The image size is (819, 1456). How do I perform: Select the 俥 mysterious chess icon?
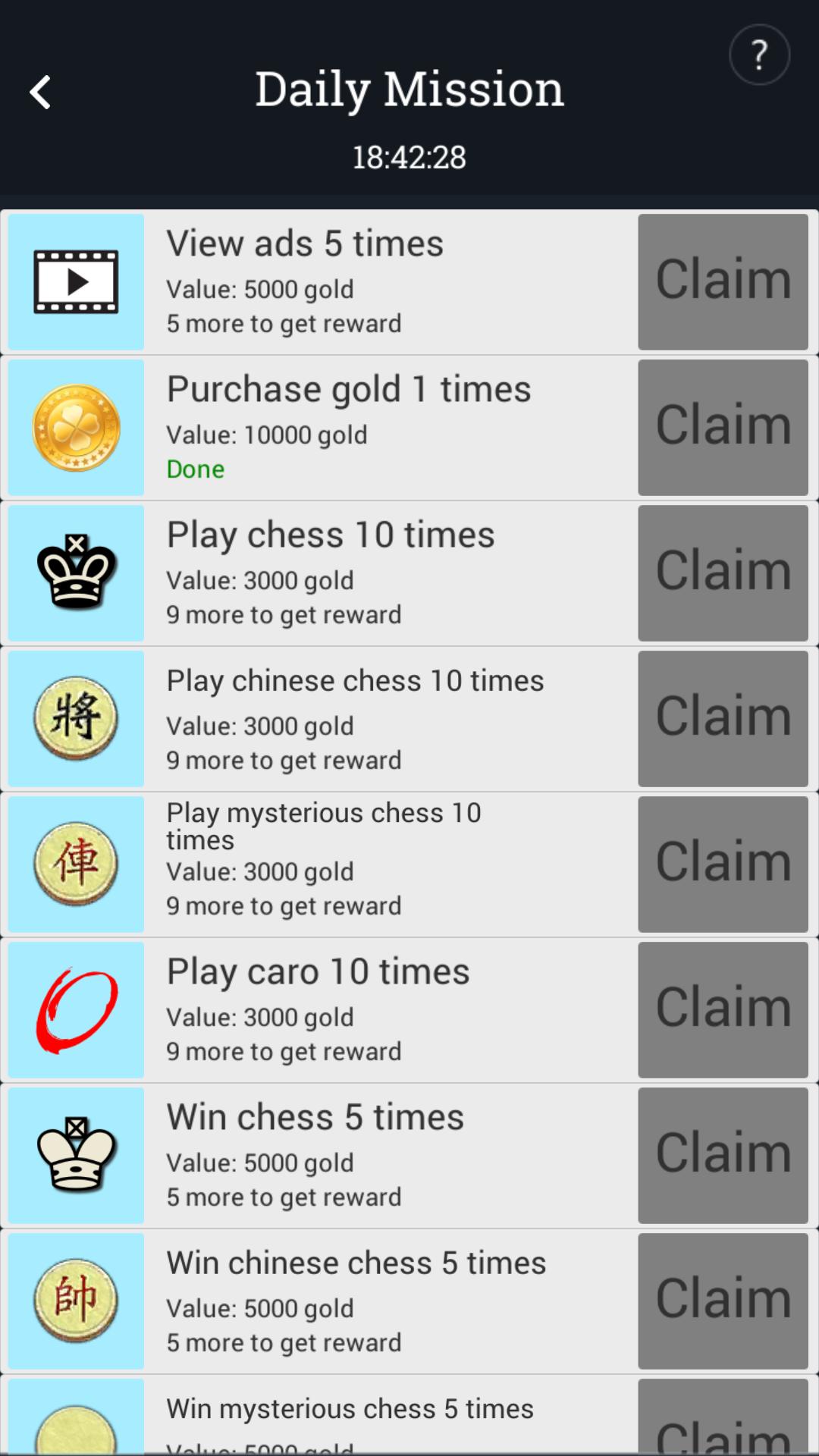[75, 864]
